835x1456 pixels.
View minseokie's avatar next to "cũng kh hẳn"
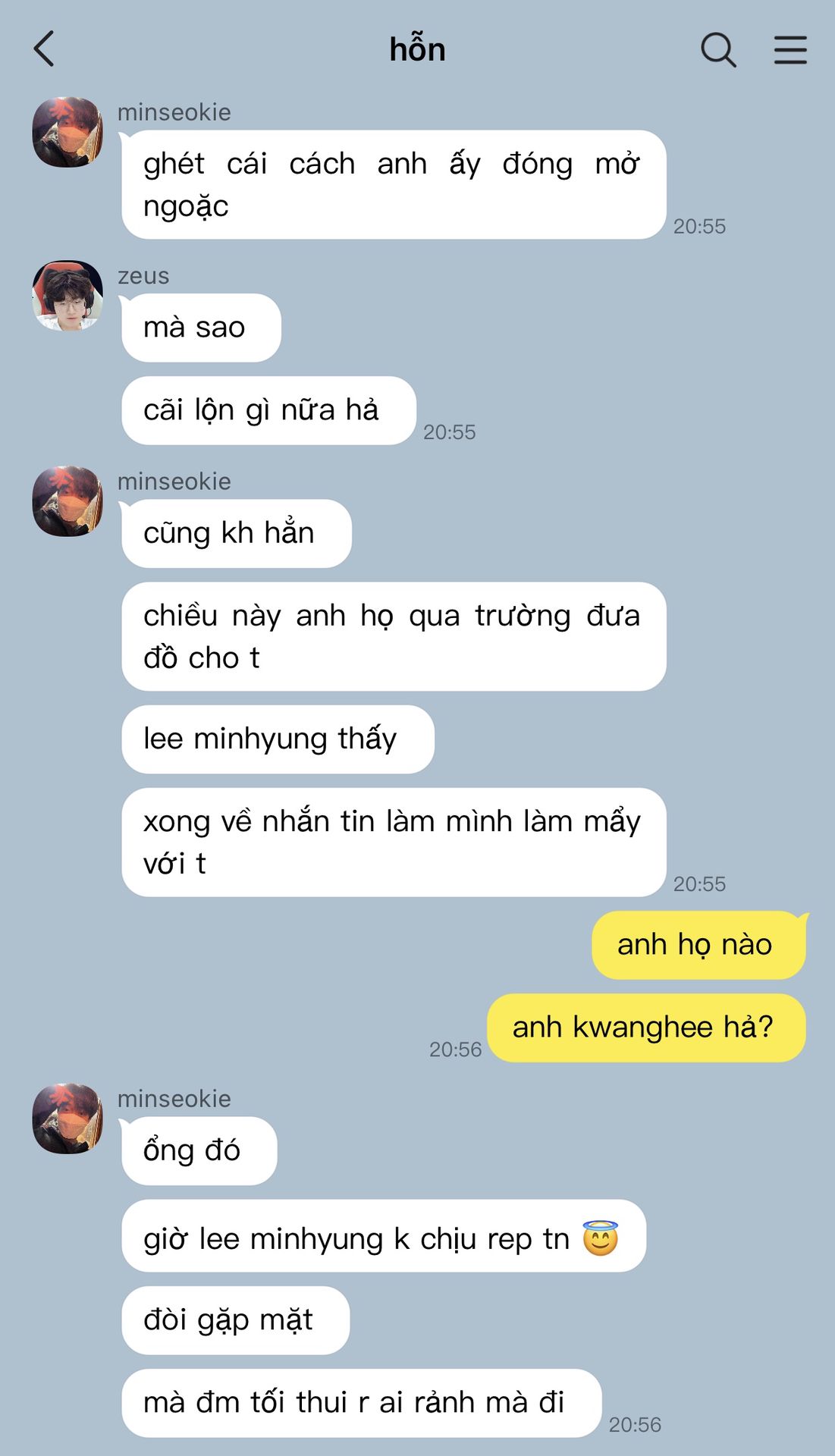click(67, 501)
